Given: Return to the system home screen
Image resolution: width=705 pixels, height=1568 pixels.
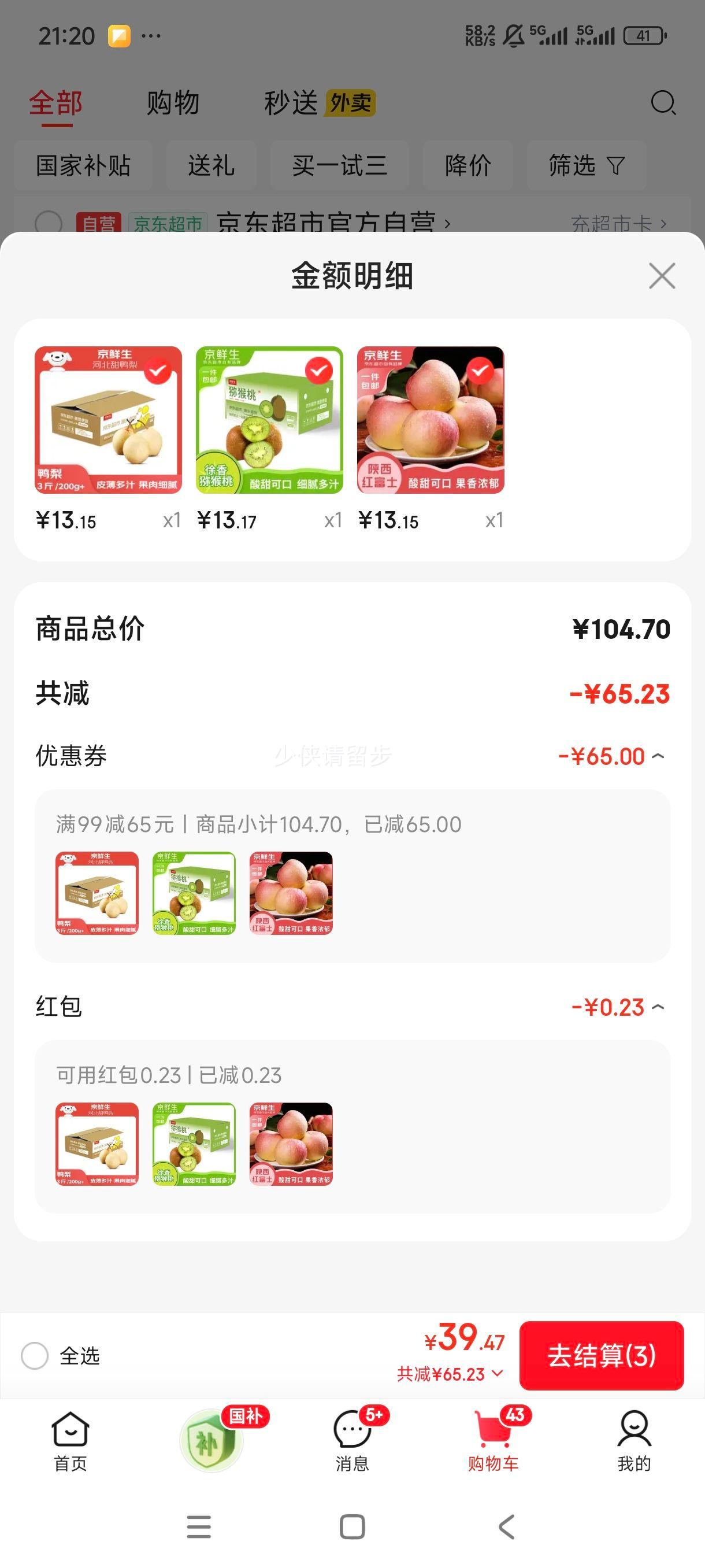Looking at the screenshot, I should pos(352,1526).
